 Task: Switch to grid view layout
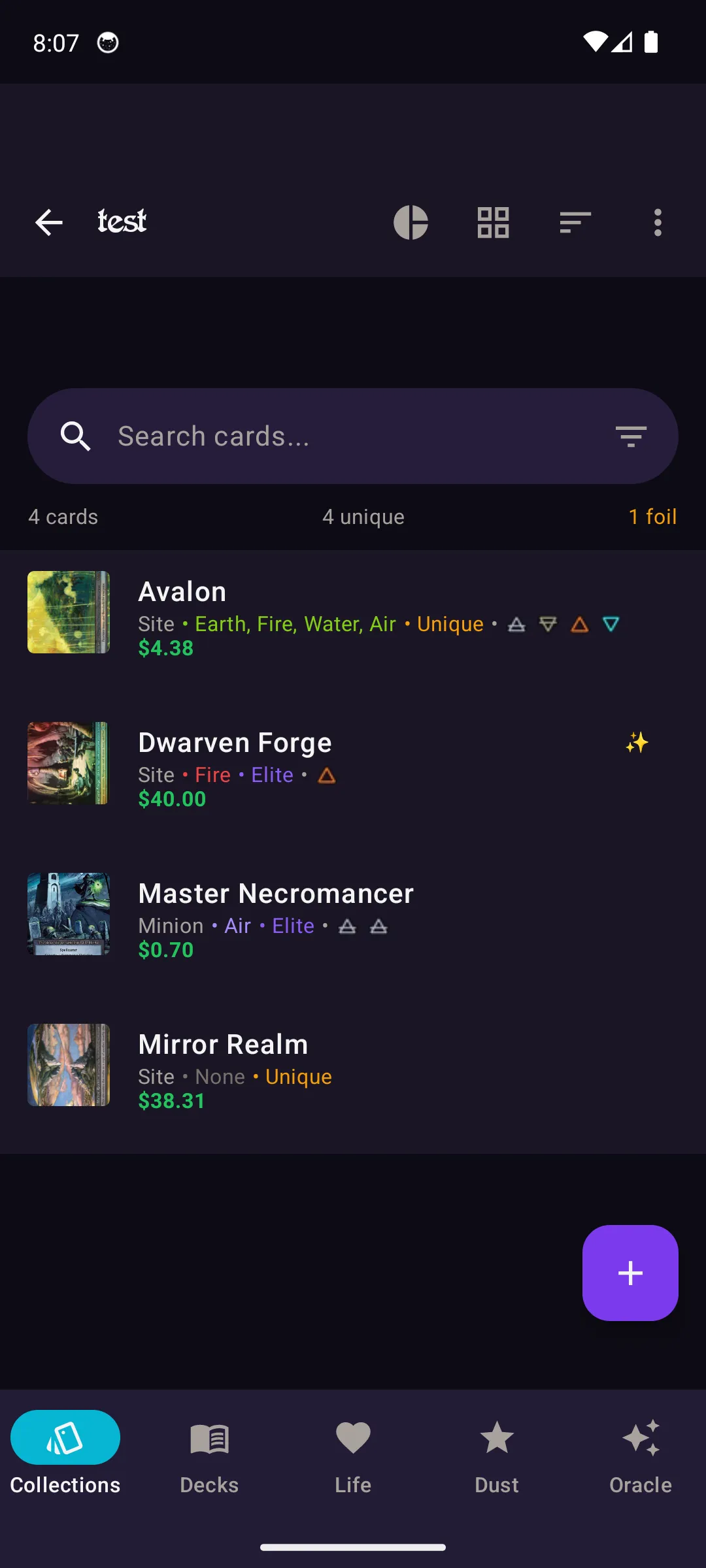pyautogui.click(x=494, y=223)
